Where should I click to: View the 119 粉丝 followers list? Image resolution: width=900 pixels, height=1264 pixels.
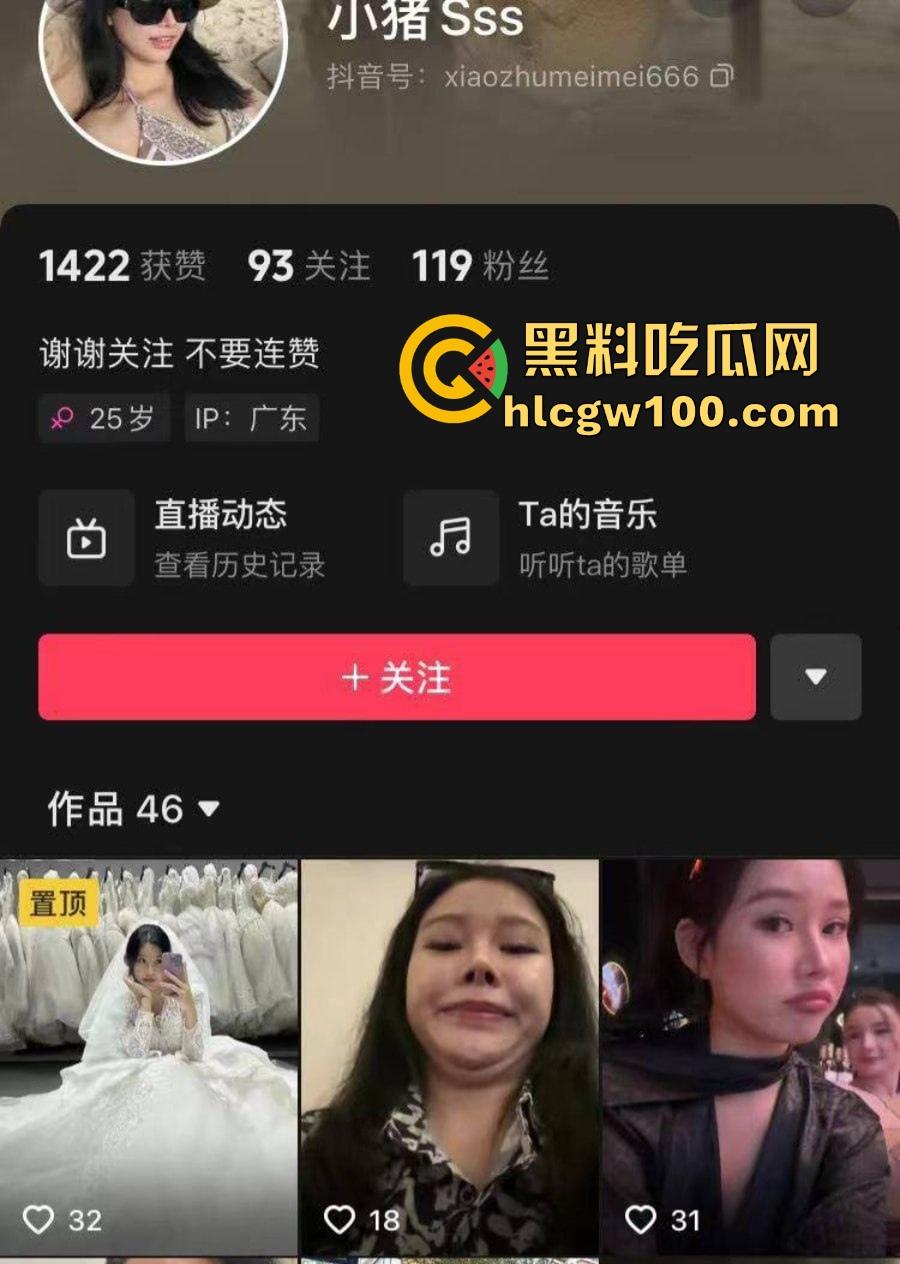pos(478,266)
